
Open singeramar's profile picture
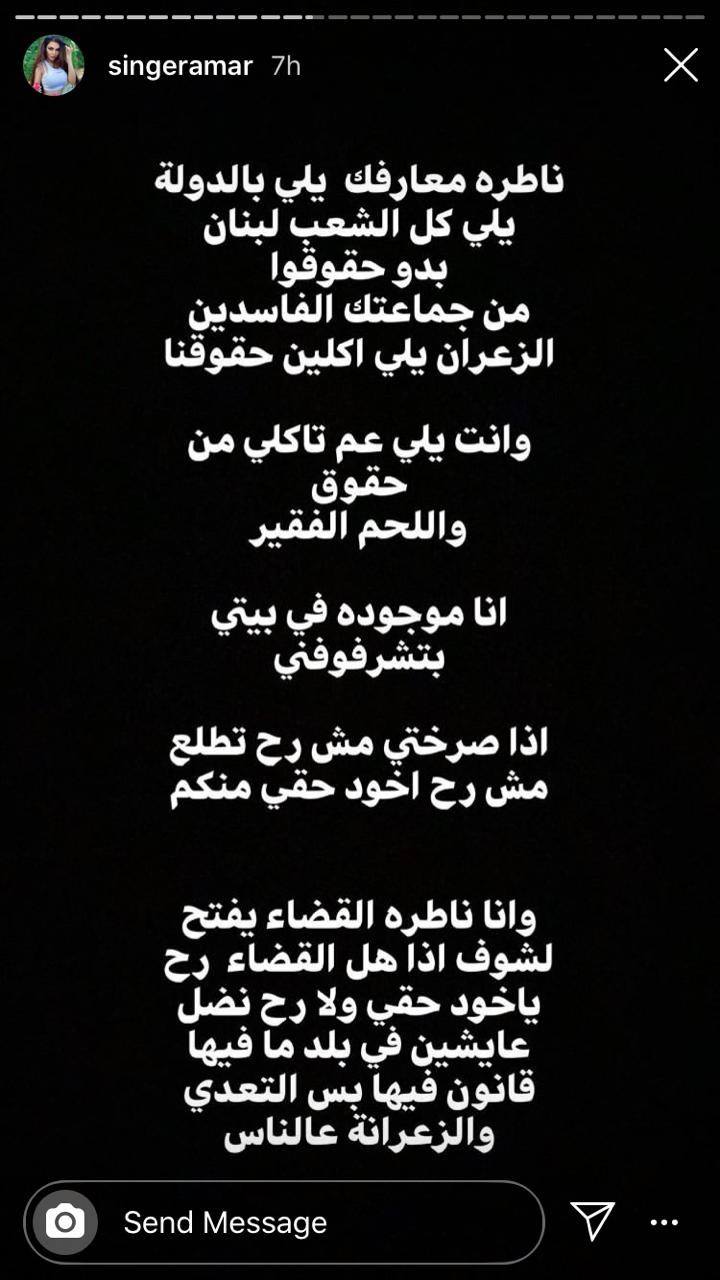coord(53,66)
